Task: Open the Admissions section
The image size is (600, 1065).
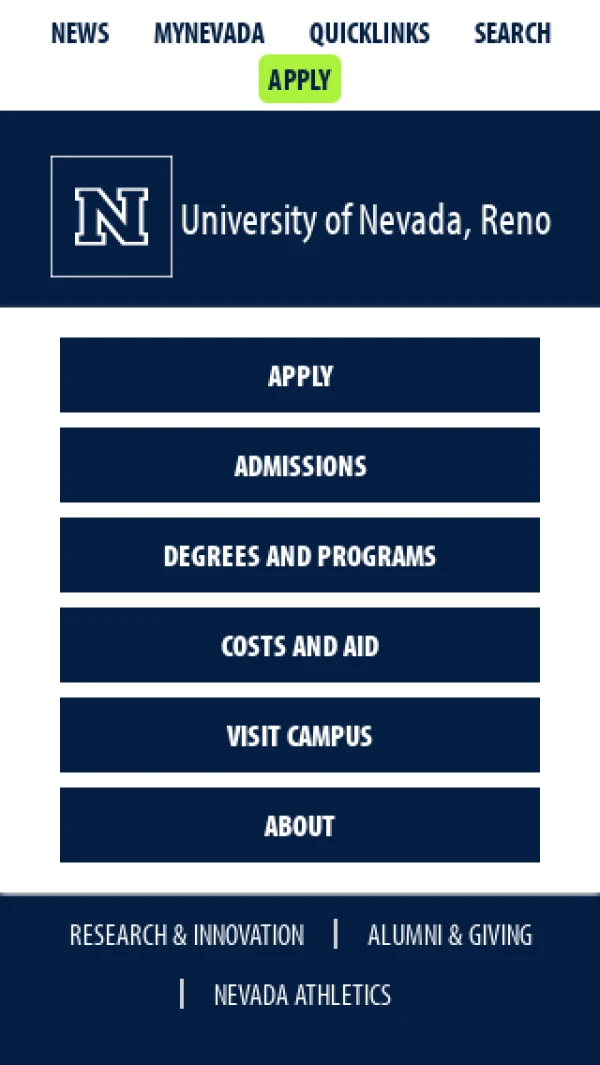Action: click(300, 465)
